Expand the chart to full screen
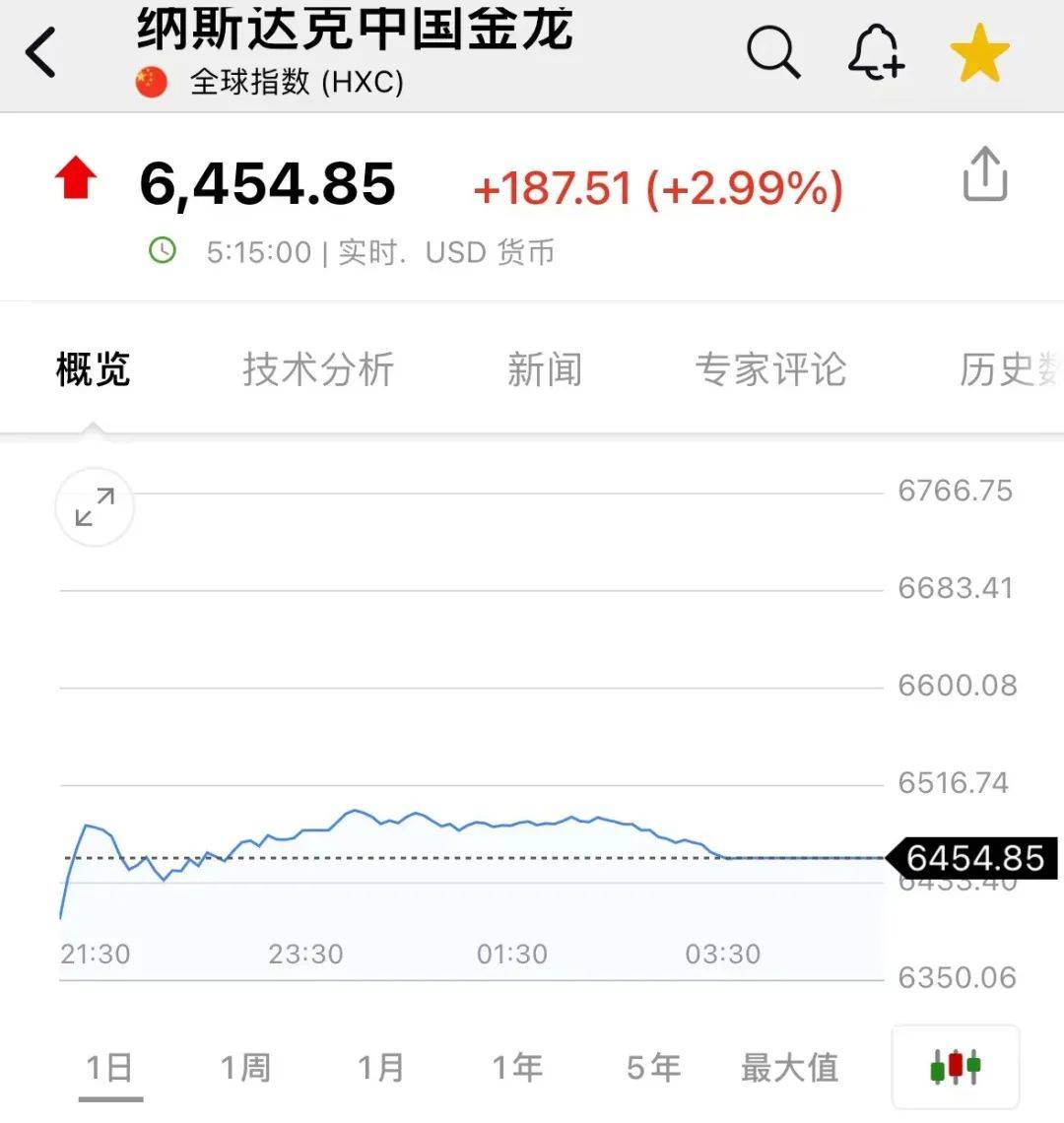This screenshot has width=1064, height=1123. pos(95,507)
